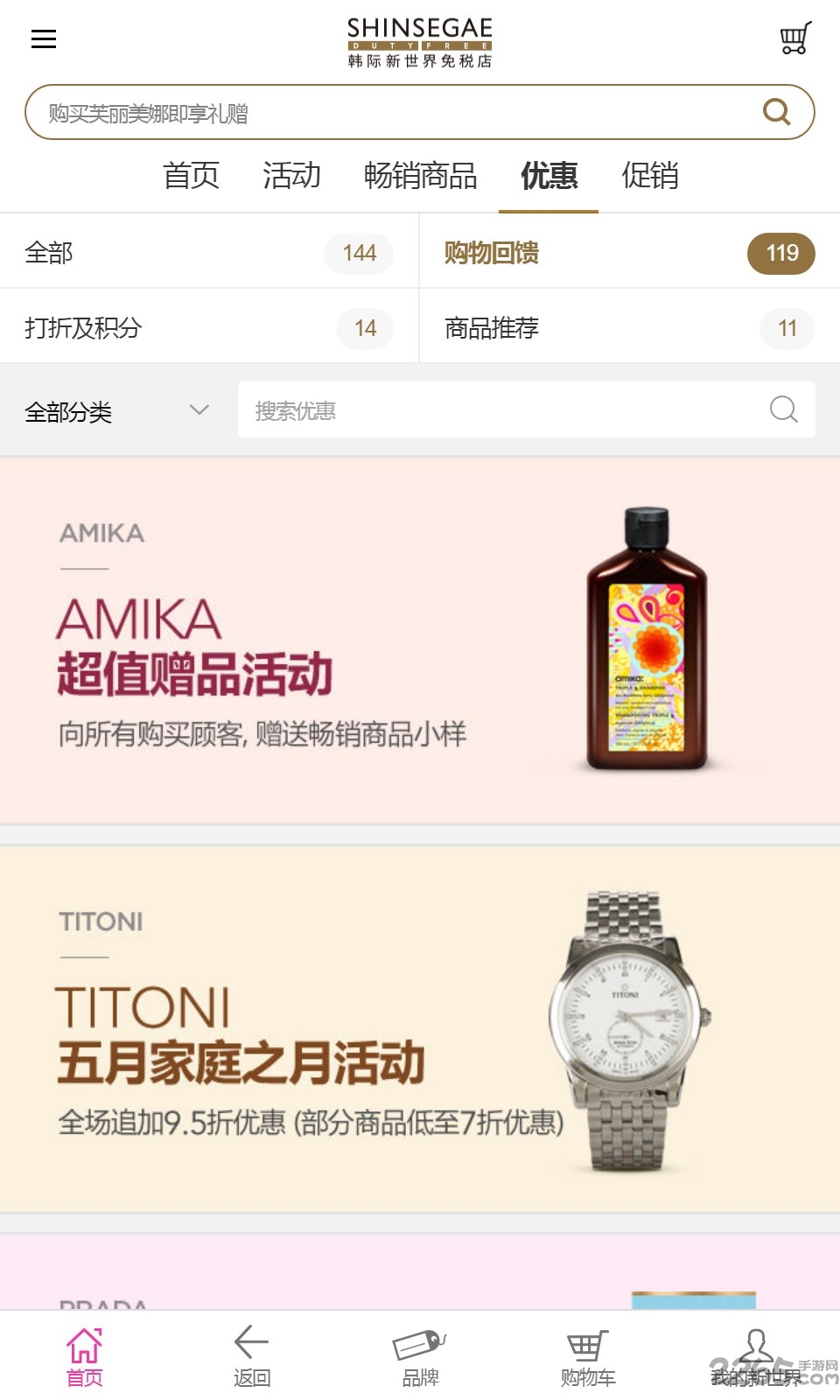Switch to the 促销 tab
This screenshot has width=840, height=1400.
651,178
